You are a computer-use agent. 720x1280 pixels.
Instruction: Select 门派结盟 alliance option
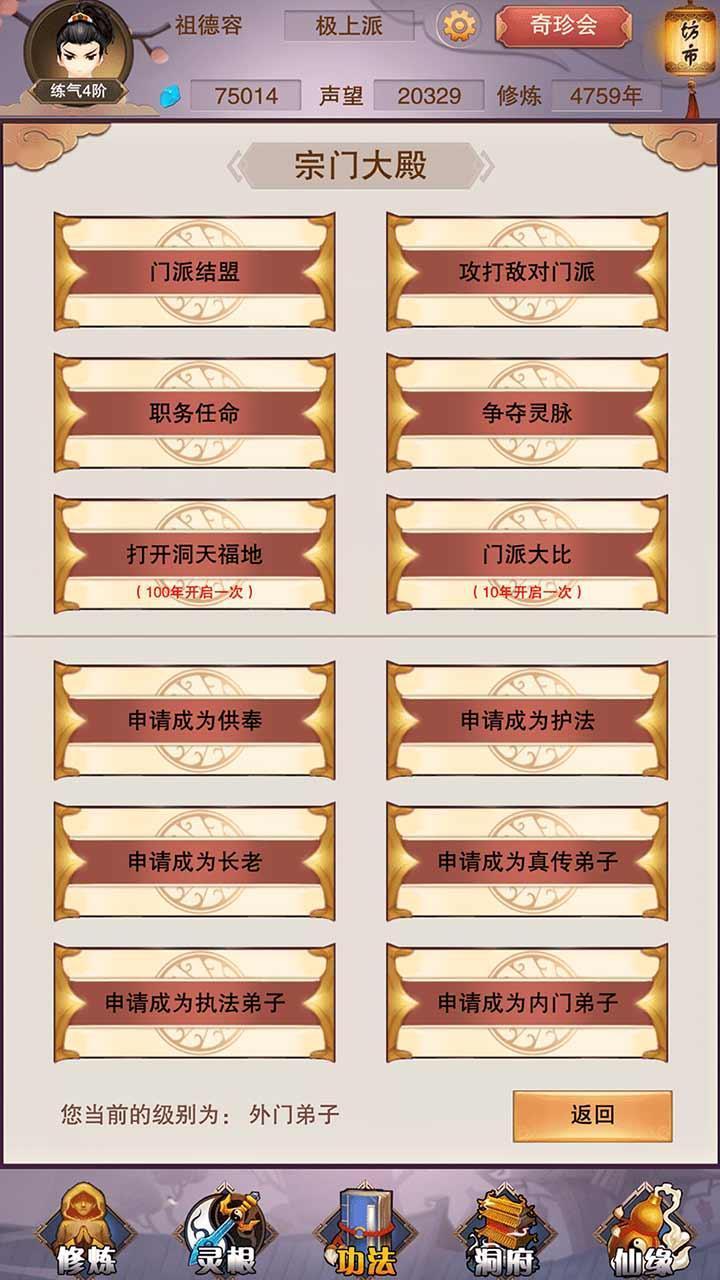coord(194,271)
